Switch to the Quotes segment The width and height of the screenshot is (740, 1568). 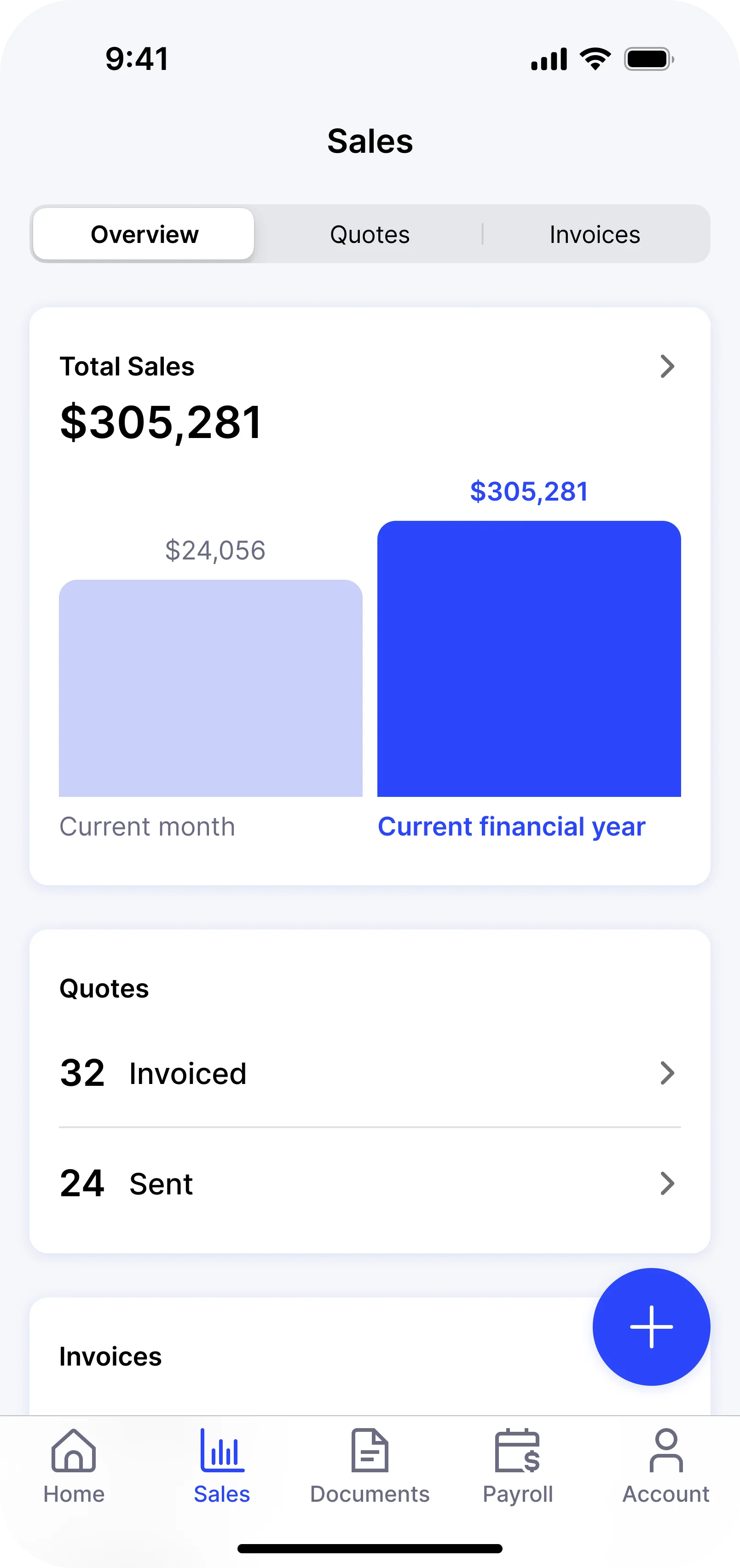[369, 234]
